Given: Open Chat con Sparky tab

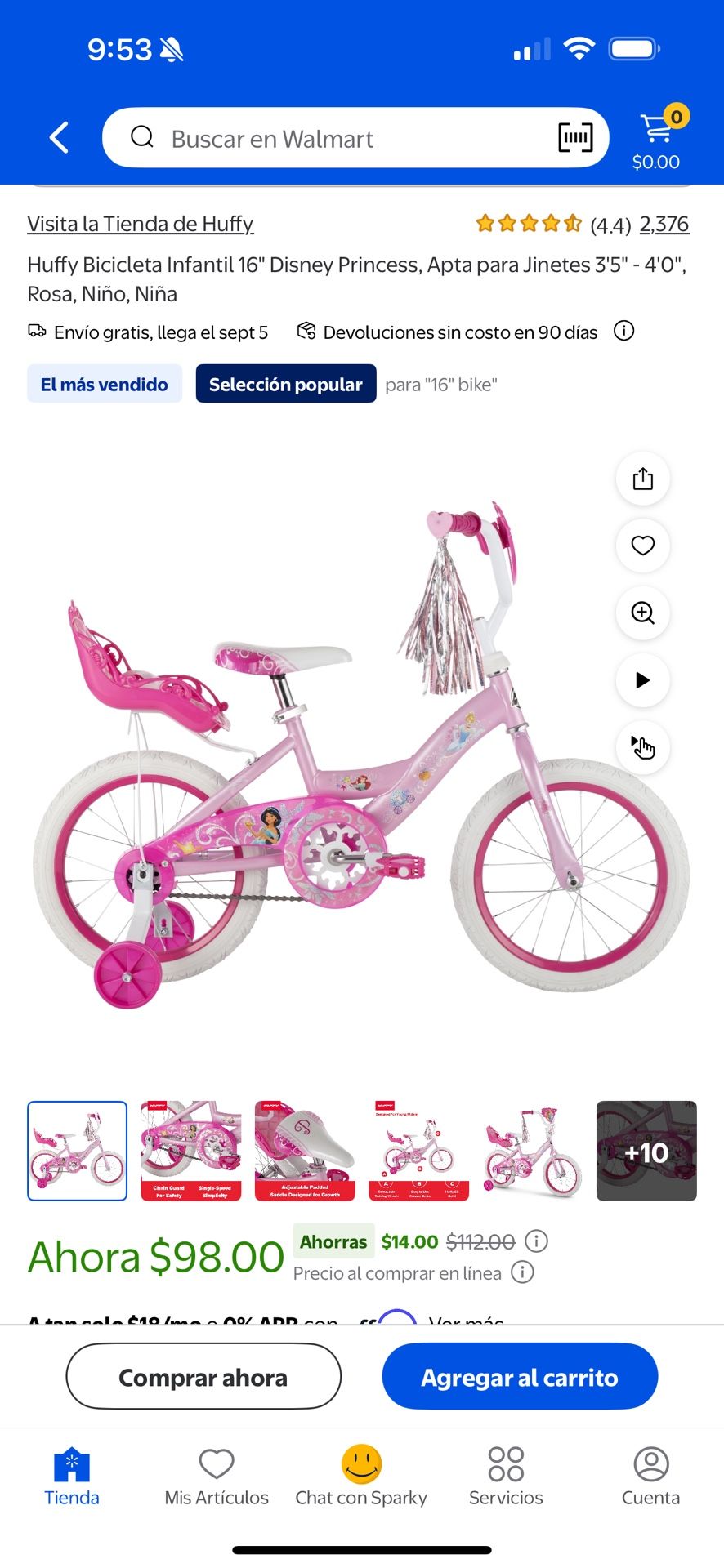Looking at the screenshot, I should click(x=361, y=1477).
